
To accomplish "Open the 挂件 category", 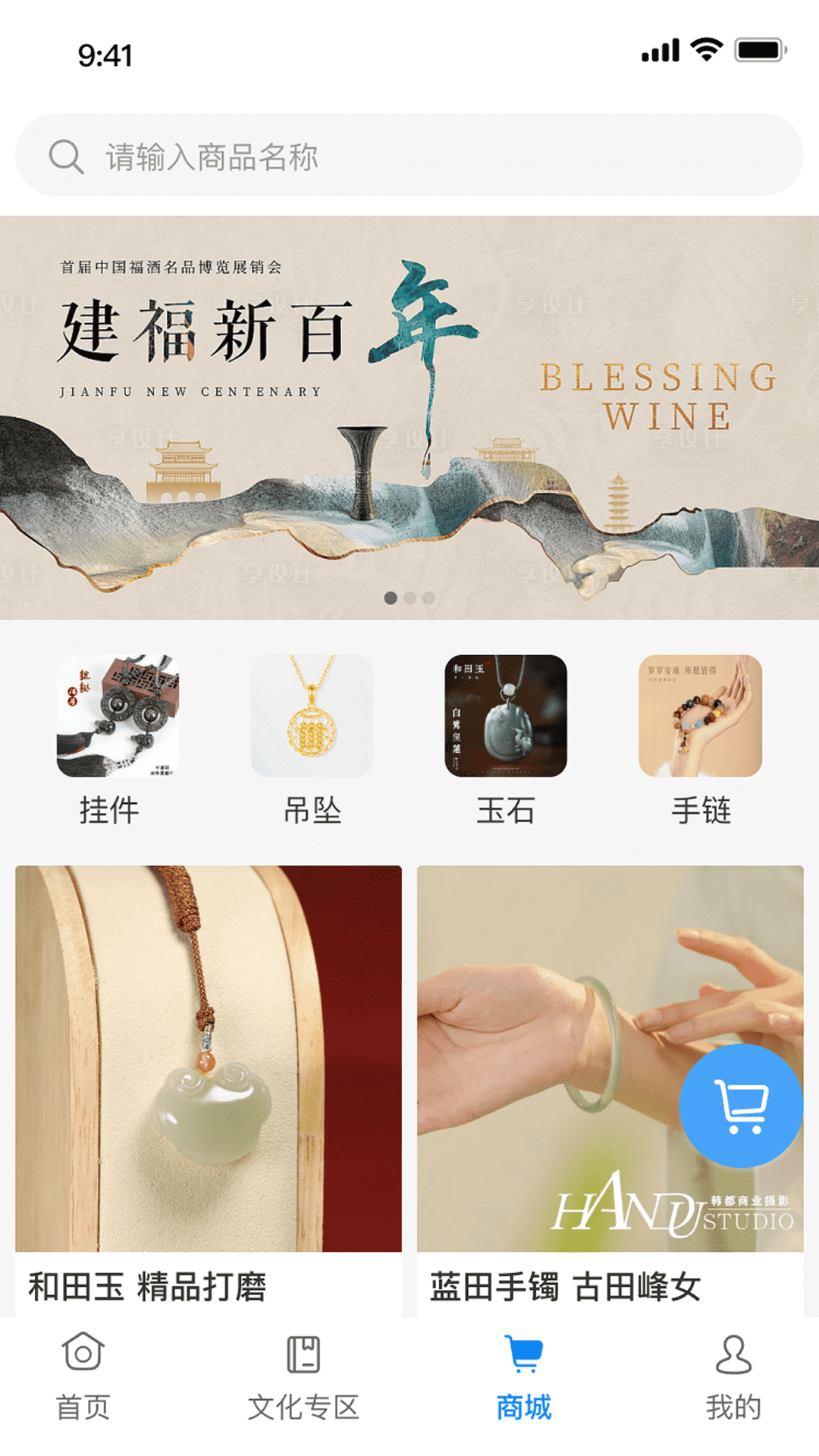I will point(118,741).
